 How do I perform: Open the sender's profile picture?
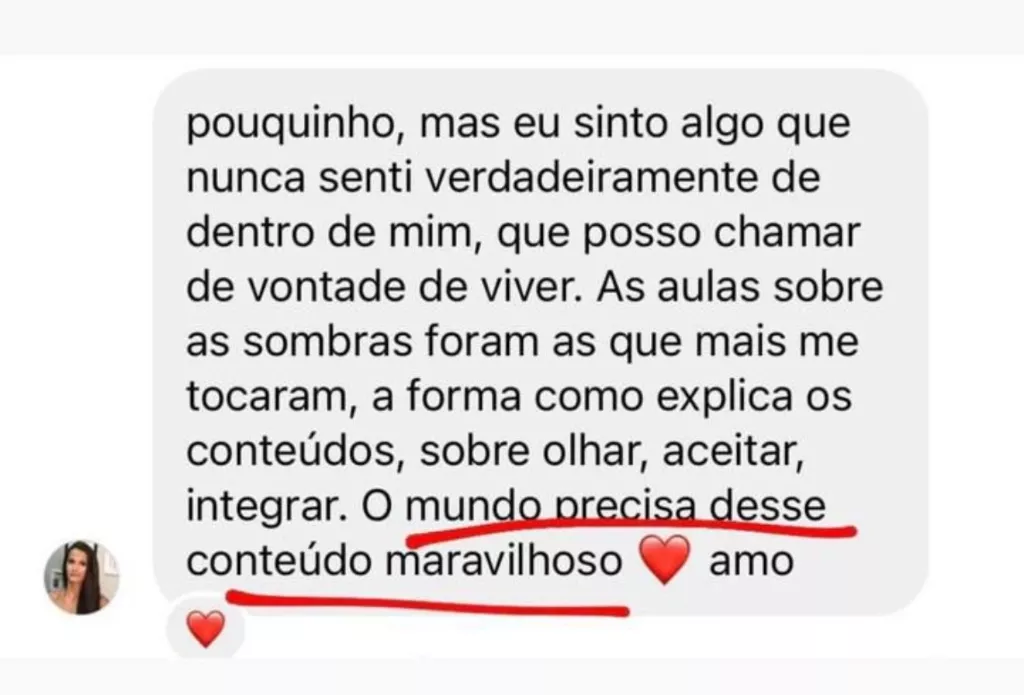(x=82, y=577)
